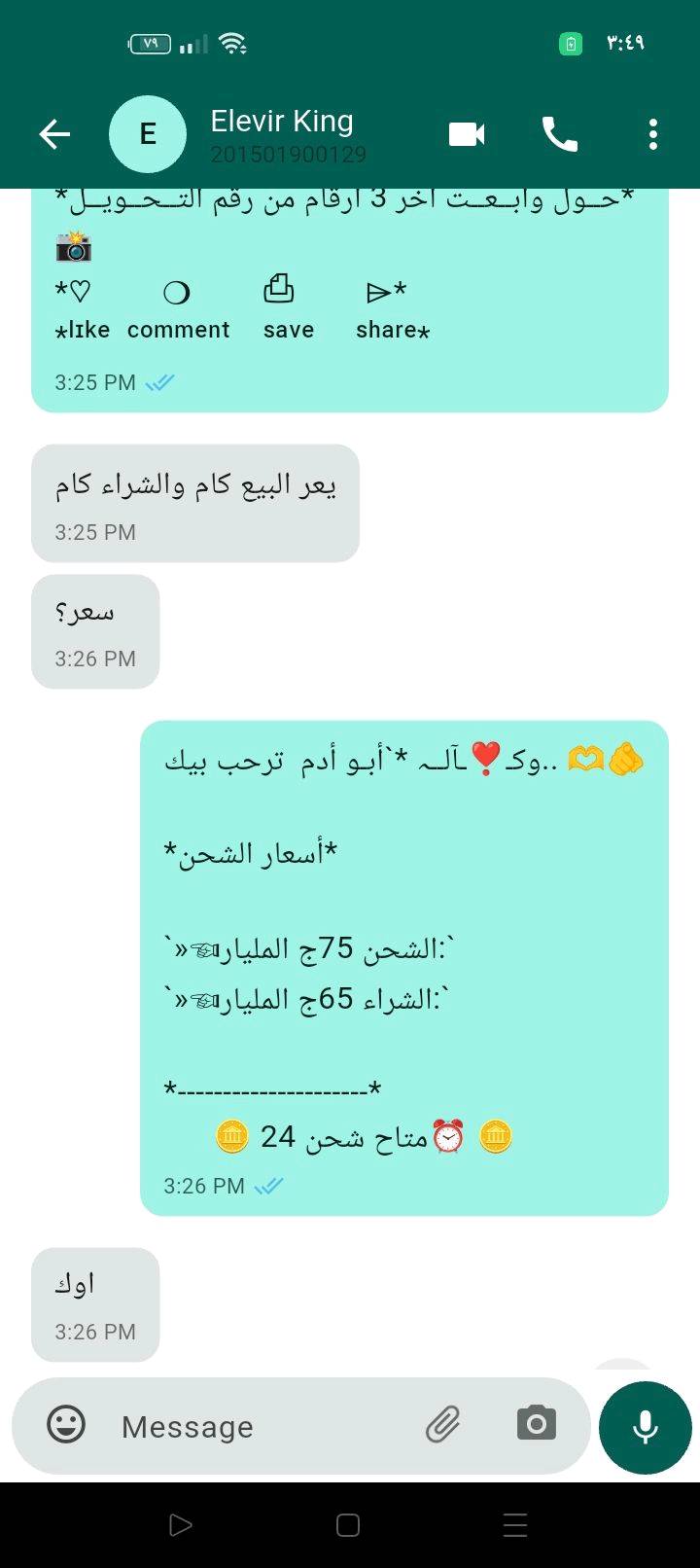Tap the system home button
This screenshot has height=1568, width=700.
tap(348, 1525)
